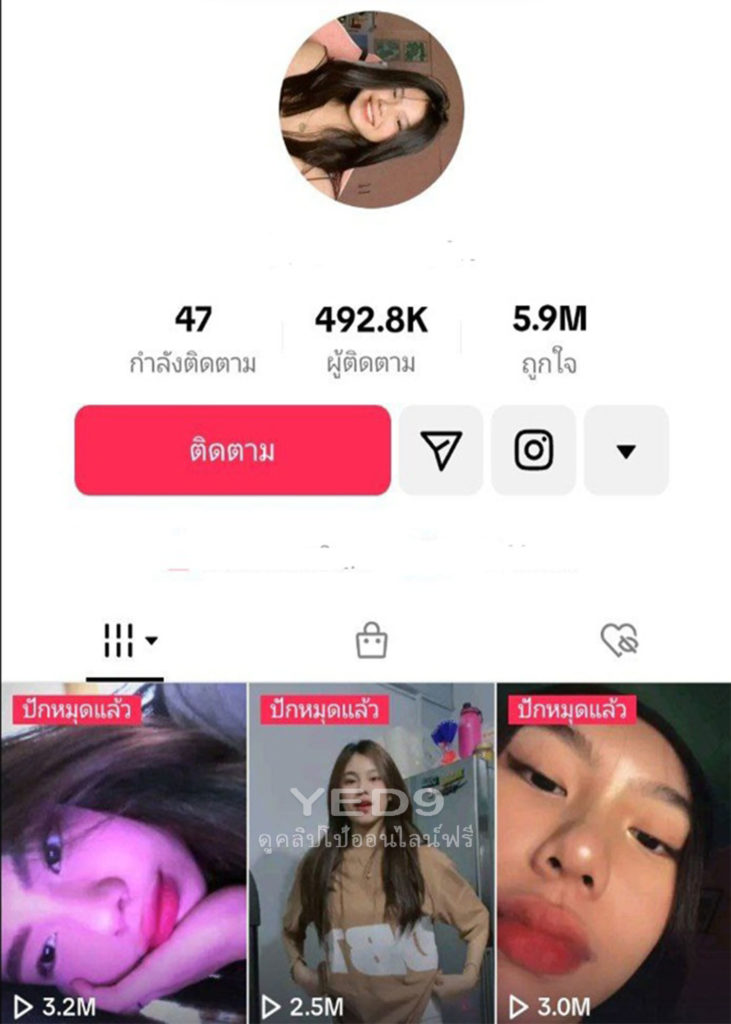
Task: Open the linked Instagram profile
Action: point(533,450)
